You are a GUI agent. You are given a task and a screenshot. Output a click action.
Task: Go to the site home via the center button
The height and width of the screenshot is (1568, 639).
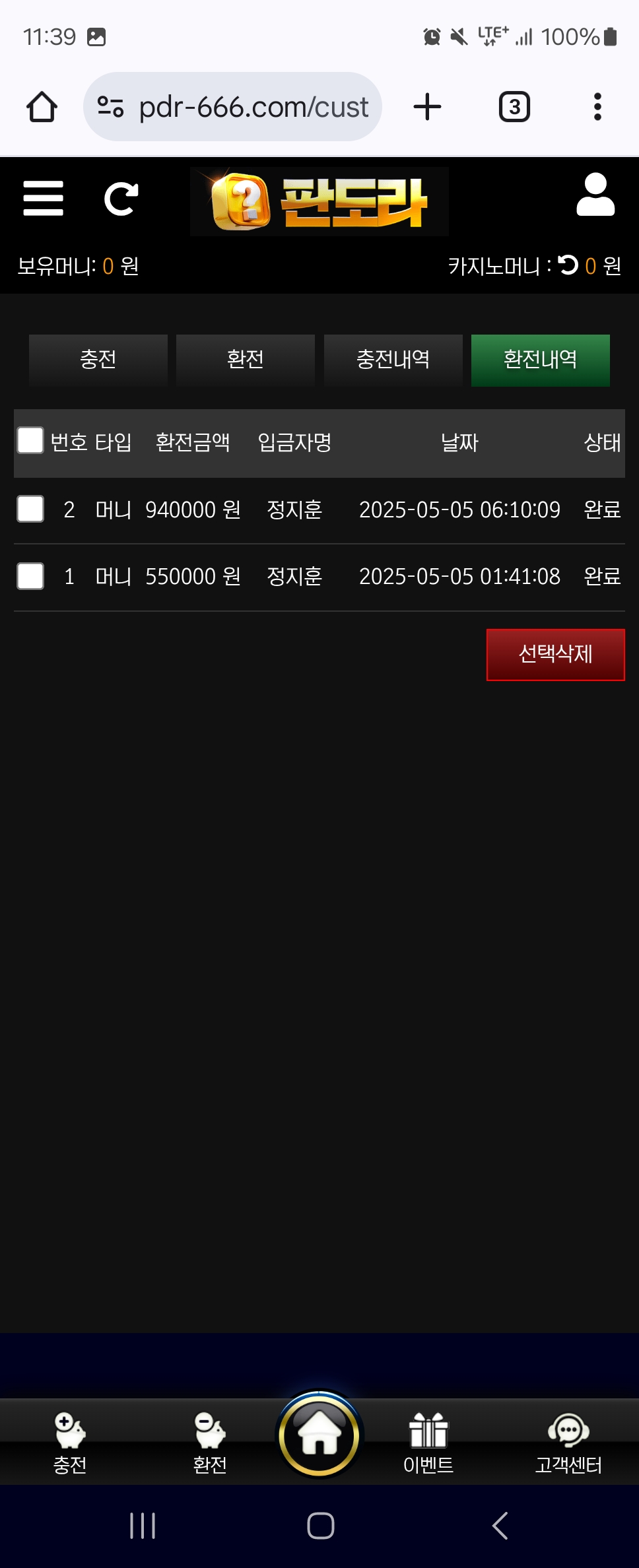(x=319, y=1435)
